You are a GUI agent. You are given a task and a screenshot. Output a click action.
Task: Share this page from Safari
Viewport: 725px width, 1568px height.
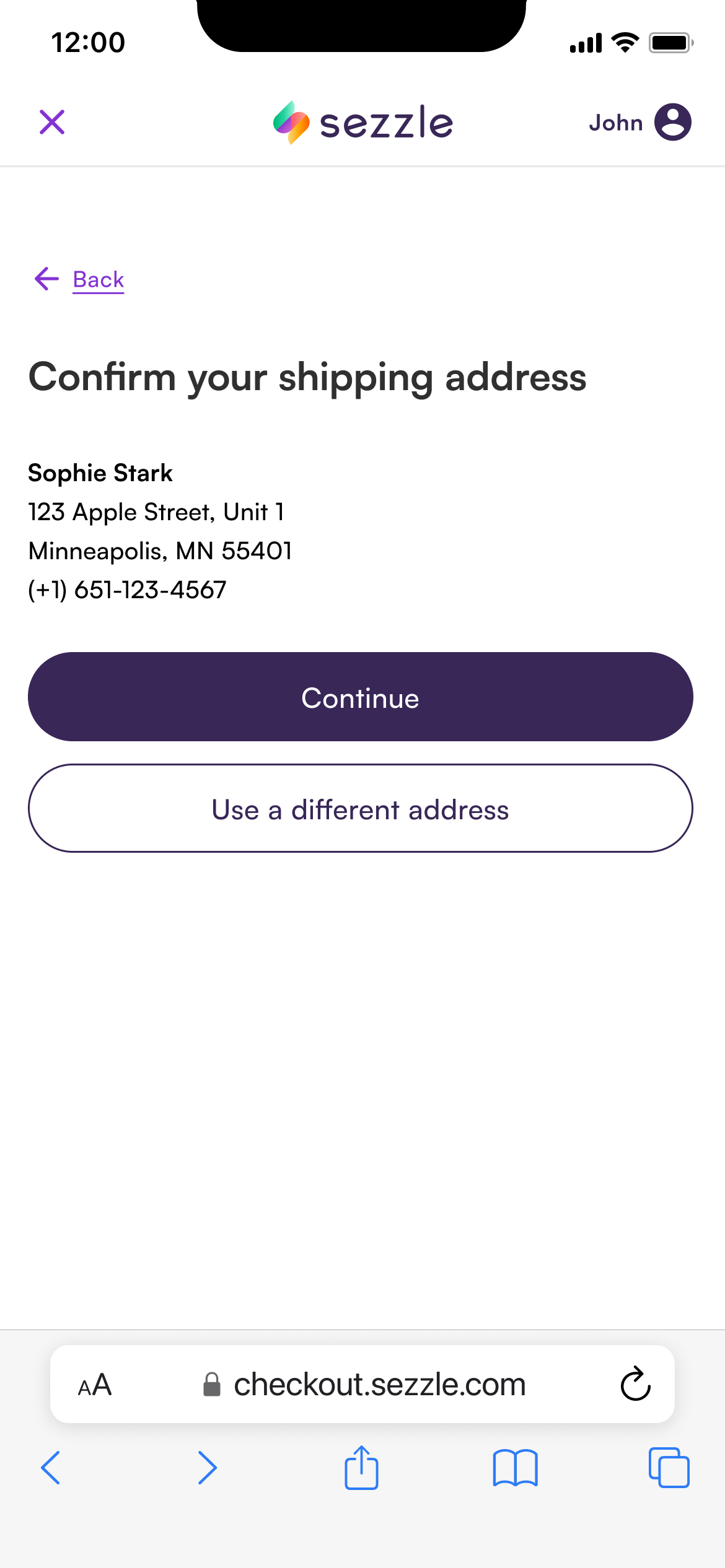click(x=361, y=1468)
